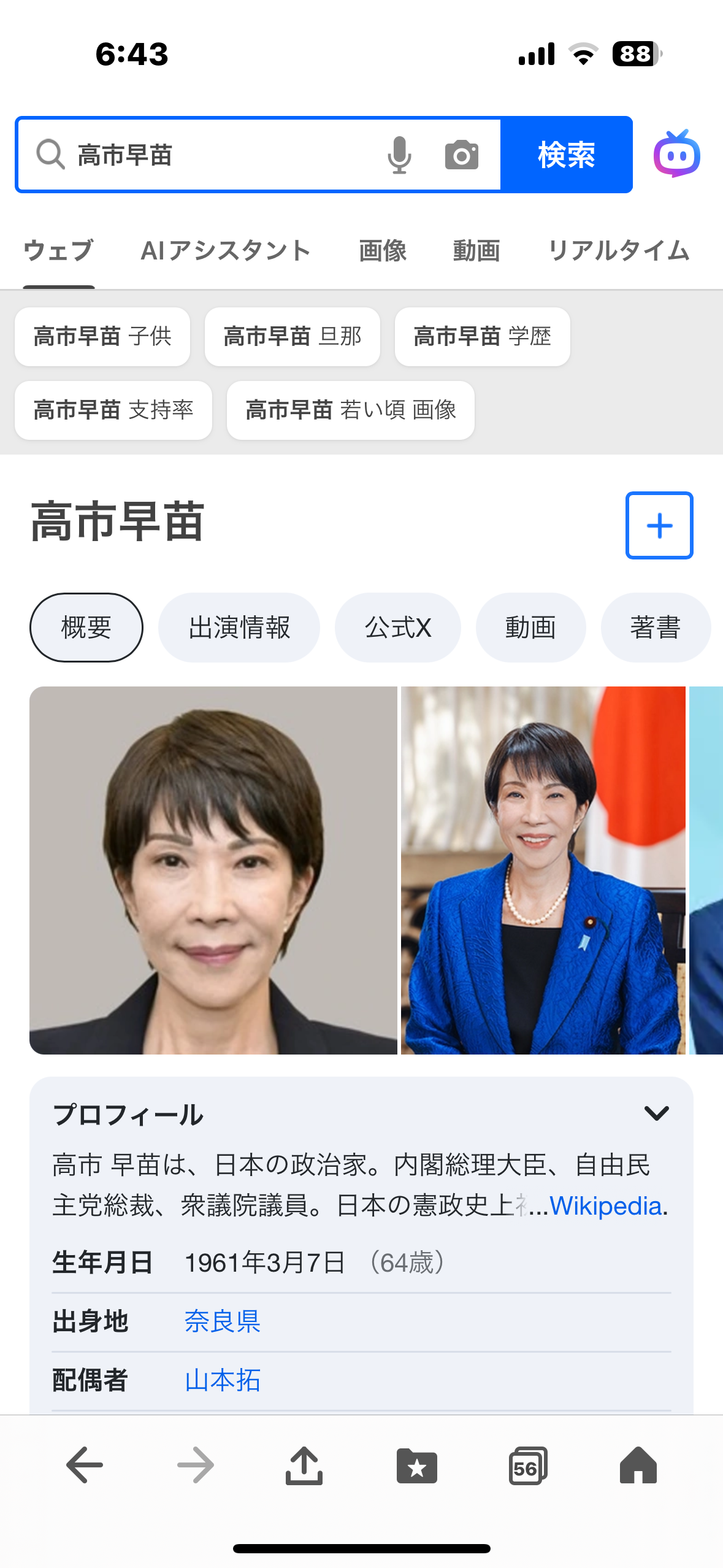Select the 高市早苗 子供 suggestion chip
The width and height of the screenshot is (723, 1568).
coord(102,337)
